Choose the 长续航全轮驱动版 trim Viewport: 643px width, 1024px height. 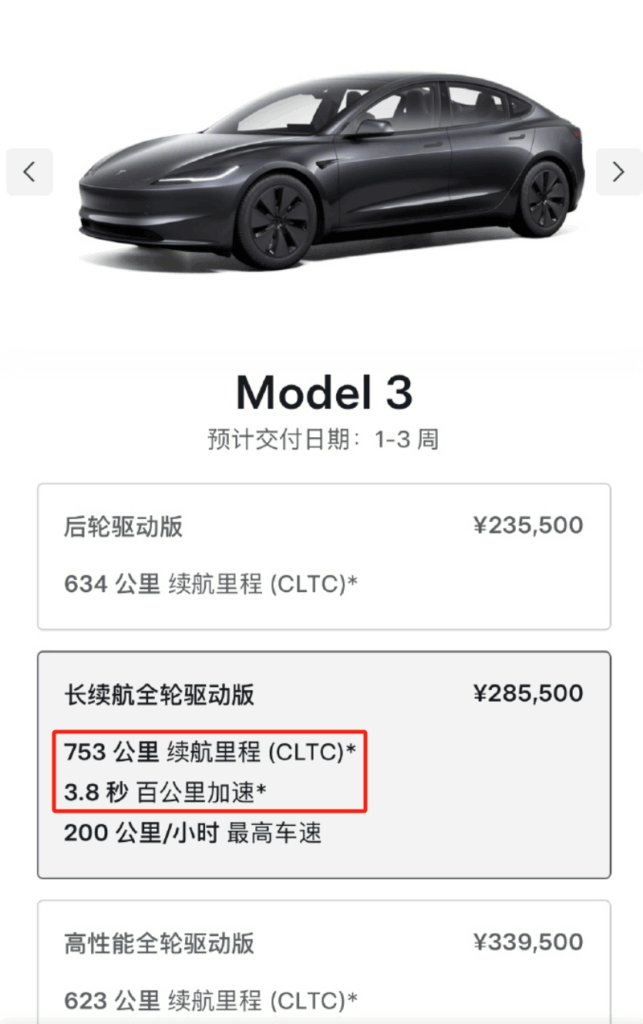click(x=323, y=764)
